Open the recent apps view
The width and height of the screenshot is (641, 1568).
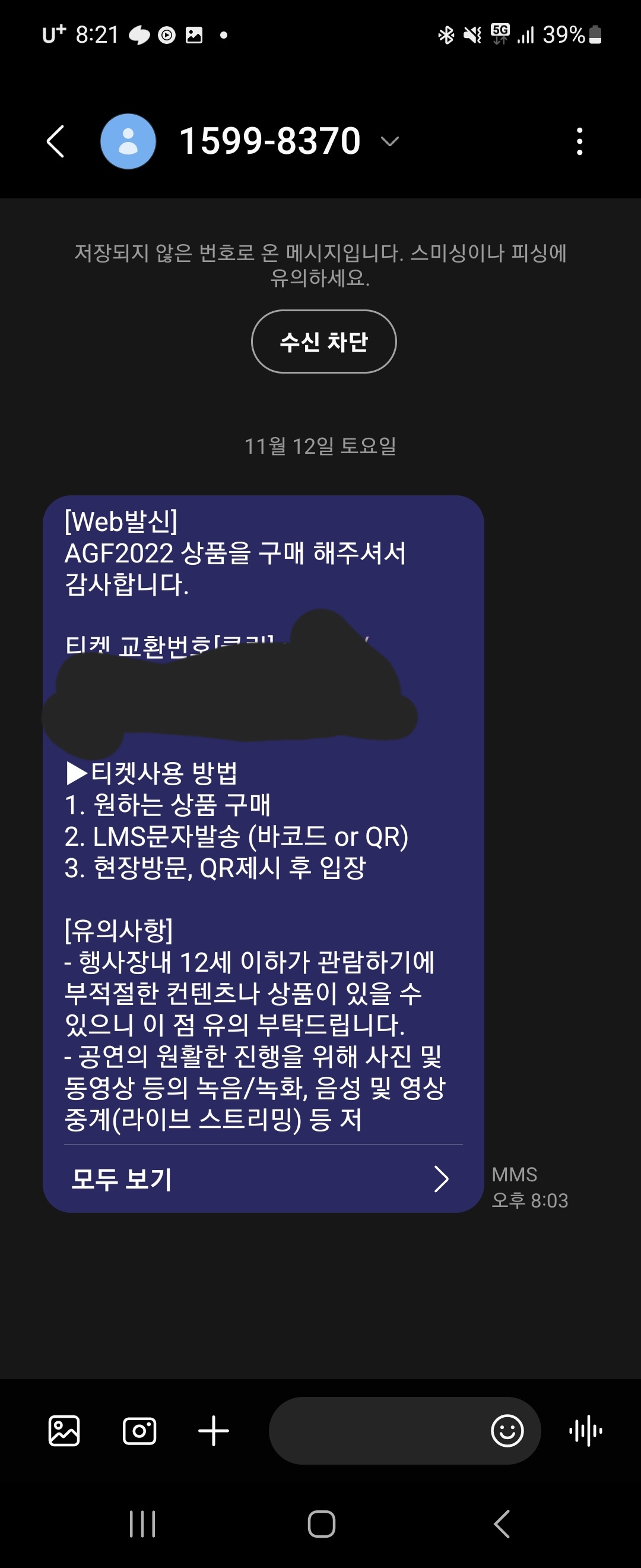(x=142, y=1524)
